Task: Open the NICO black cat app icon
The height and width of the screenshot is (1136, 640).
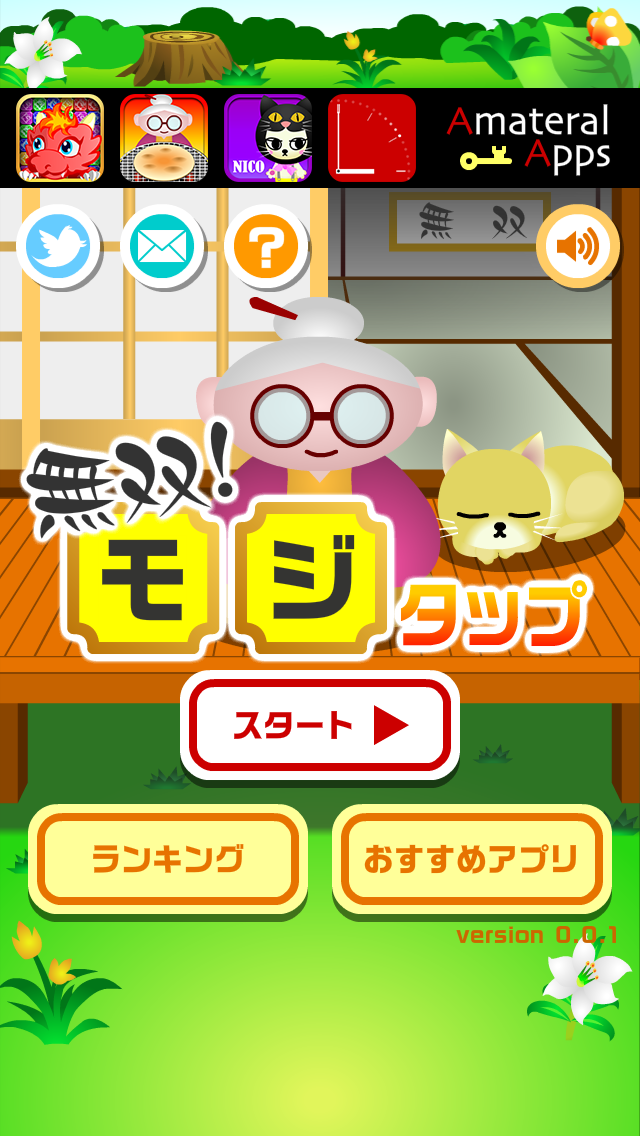Action: (x=268, y=138)
